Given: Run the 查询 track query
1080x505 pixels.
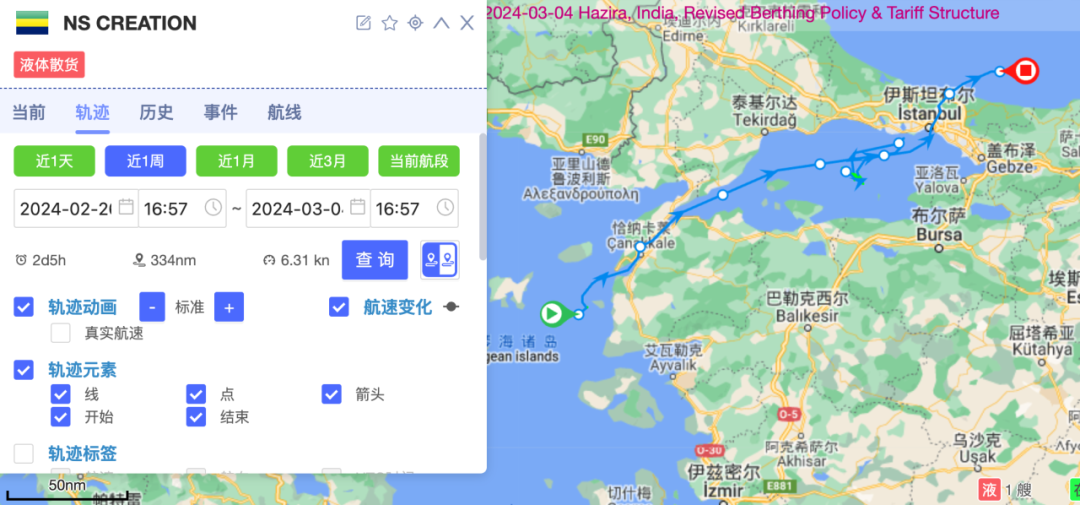Looking at the screenshot, I should 375,260.
